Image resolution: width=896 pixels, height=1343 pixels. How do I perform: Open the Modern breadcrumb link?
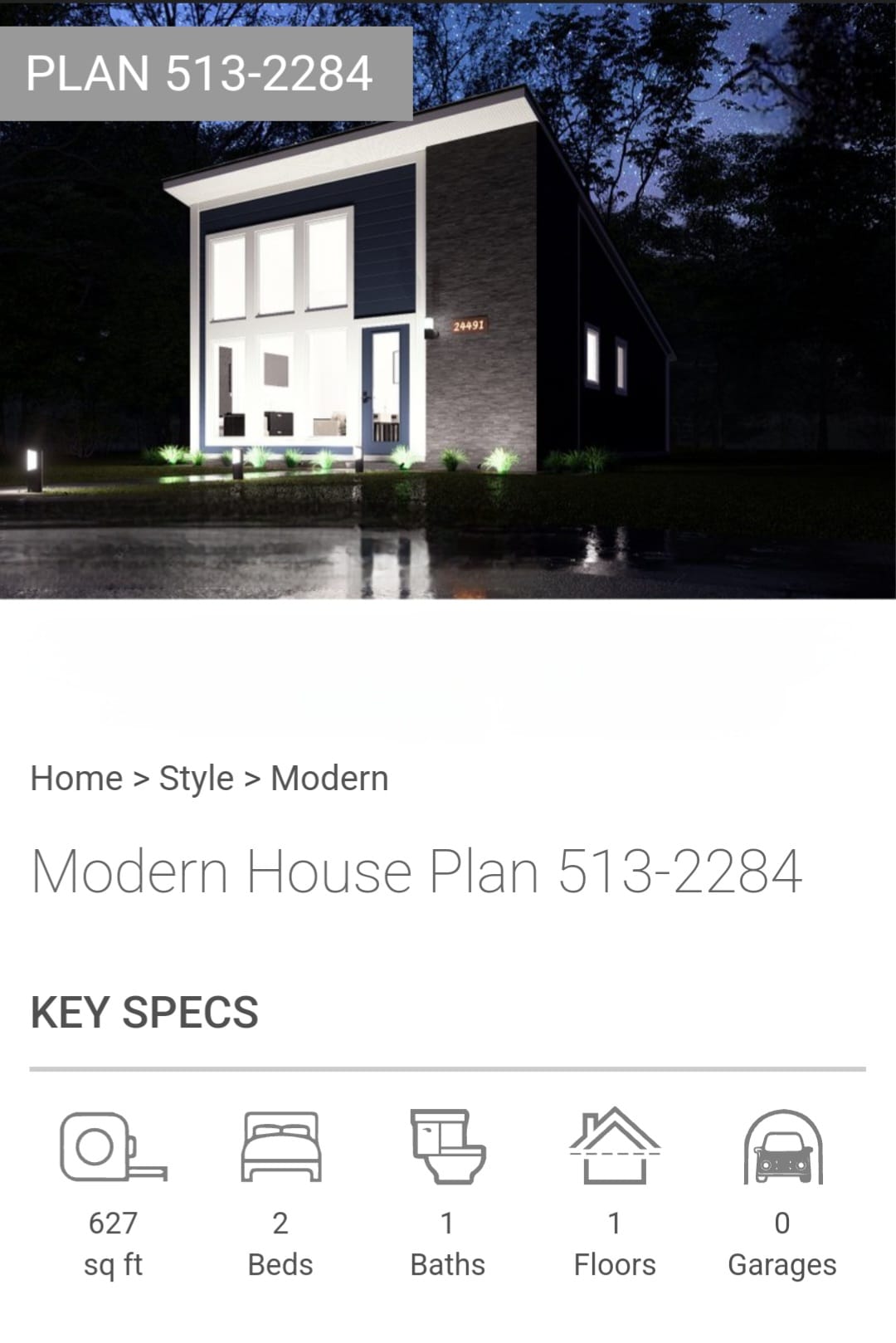(x=329, y=779)
